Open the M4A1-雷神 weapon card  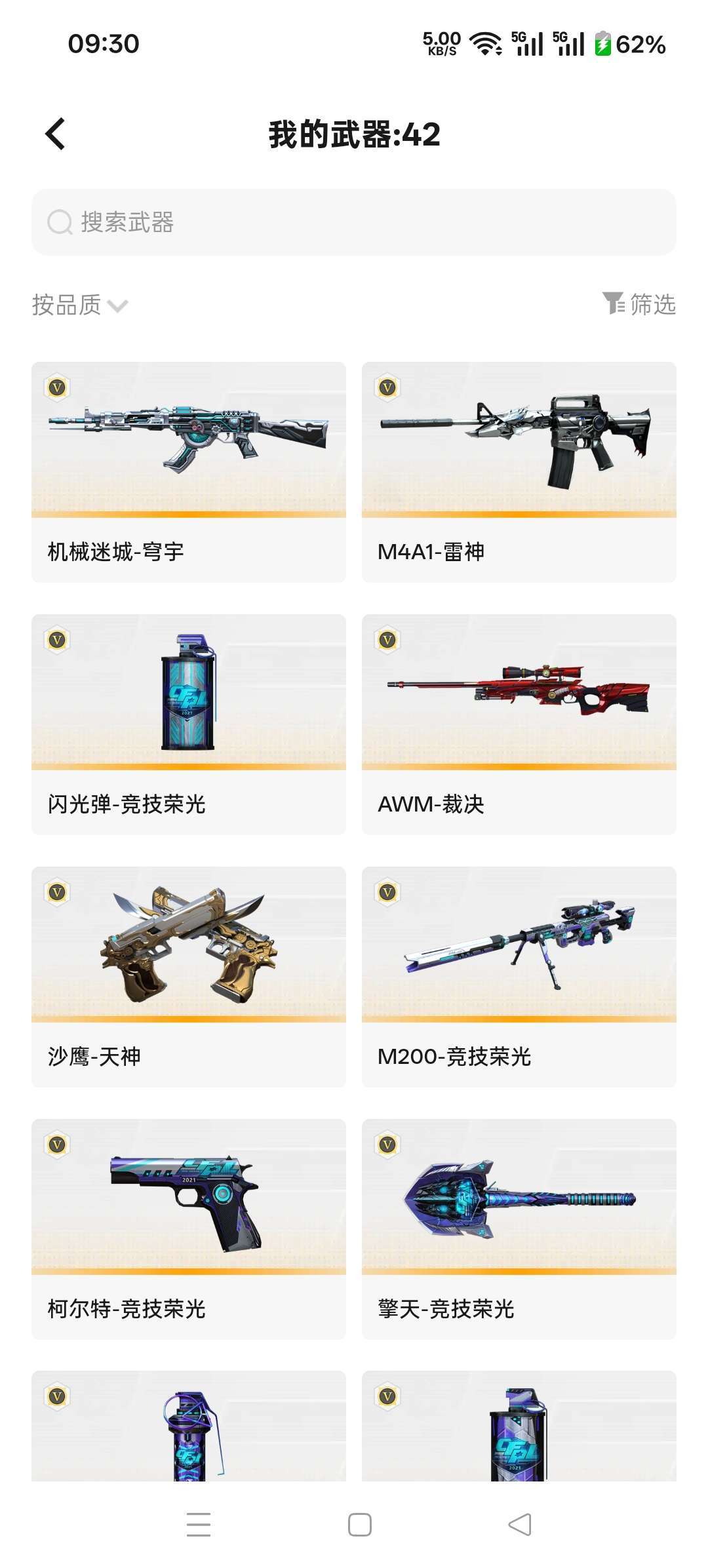(x=519, y=472)
